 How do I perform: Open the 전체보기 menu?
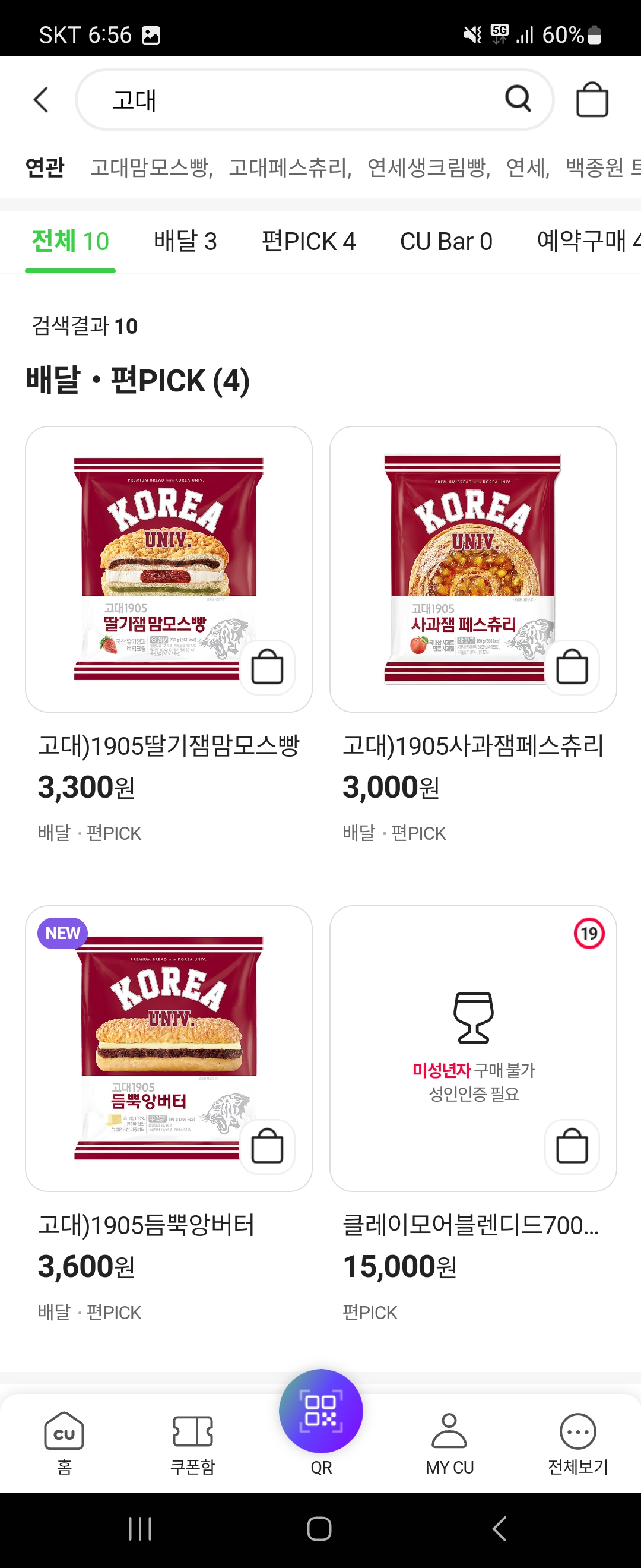point(577,1443)
